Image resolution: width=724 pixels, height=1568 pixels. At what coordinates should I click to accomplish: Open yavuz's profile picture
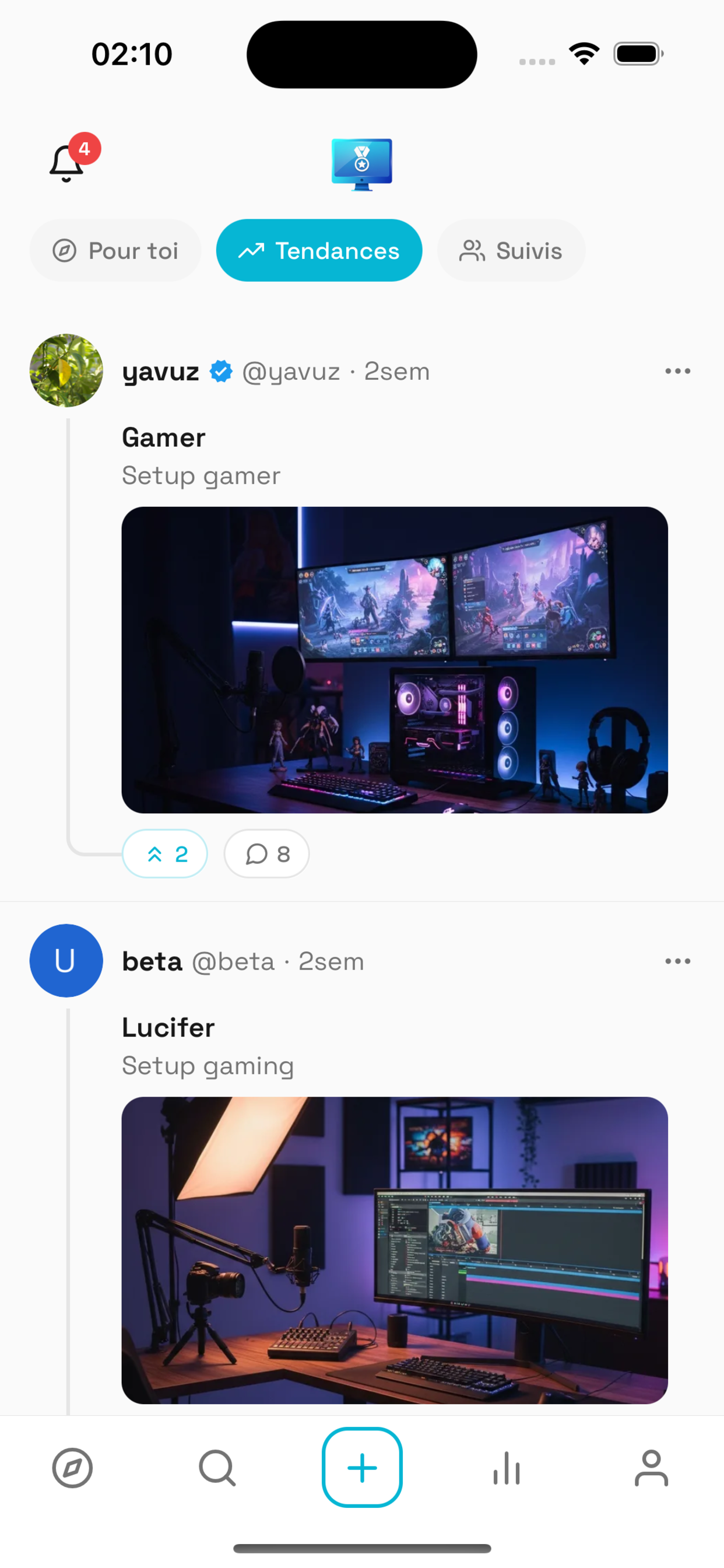point(66,370)
